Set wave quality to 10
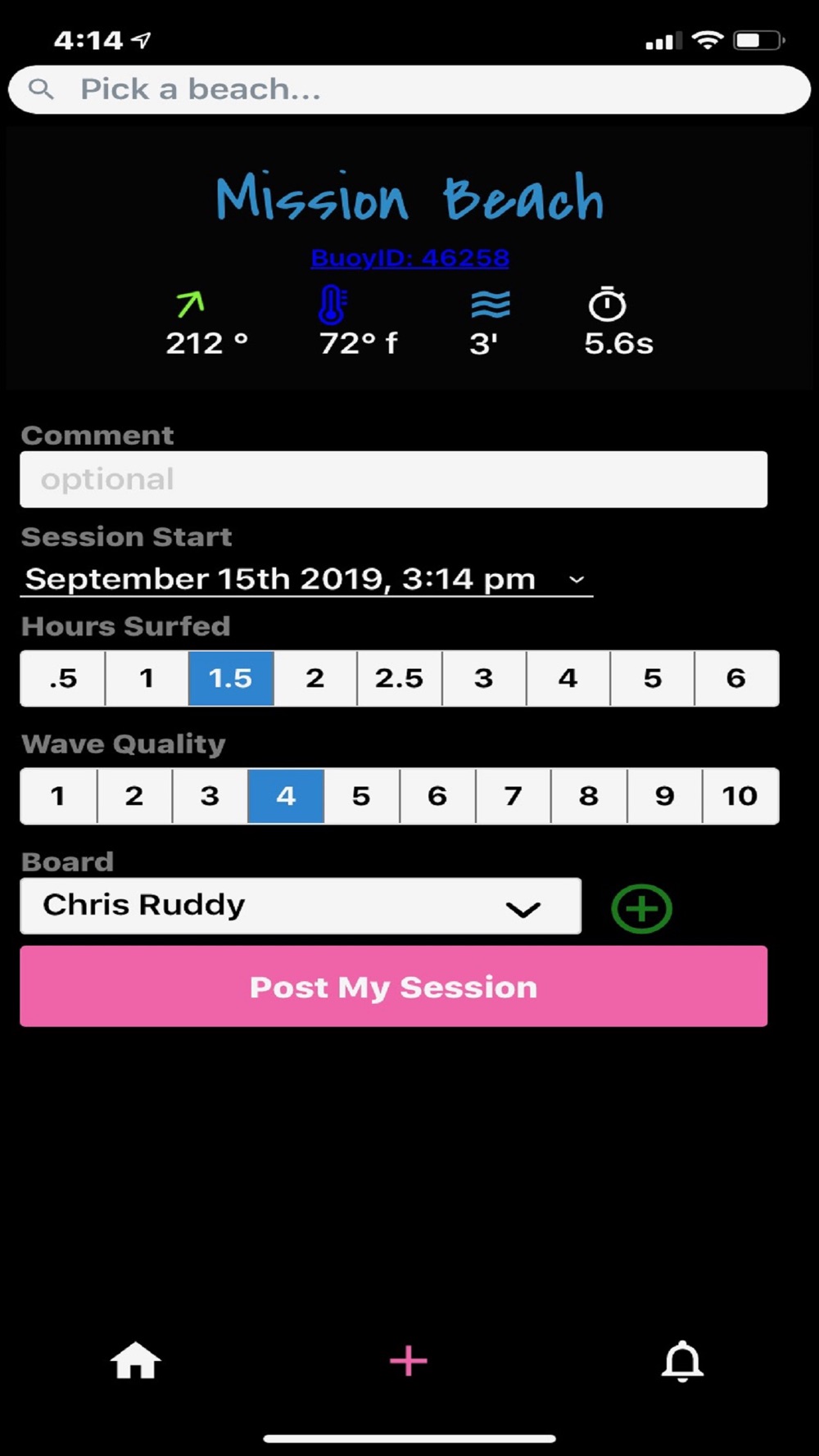The height and width of the screenshot is (1456, 819). tap(740, 795)
